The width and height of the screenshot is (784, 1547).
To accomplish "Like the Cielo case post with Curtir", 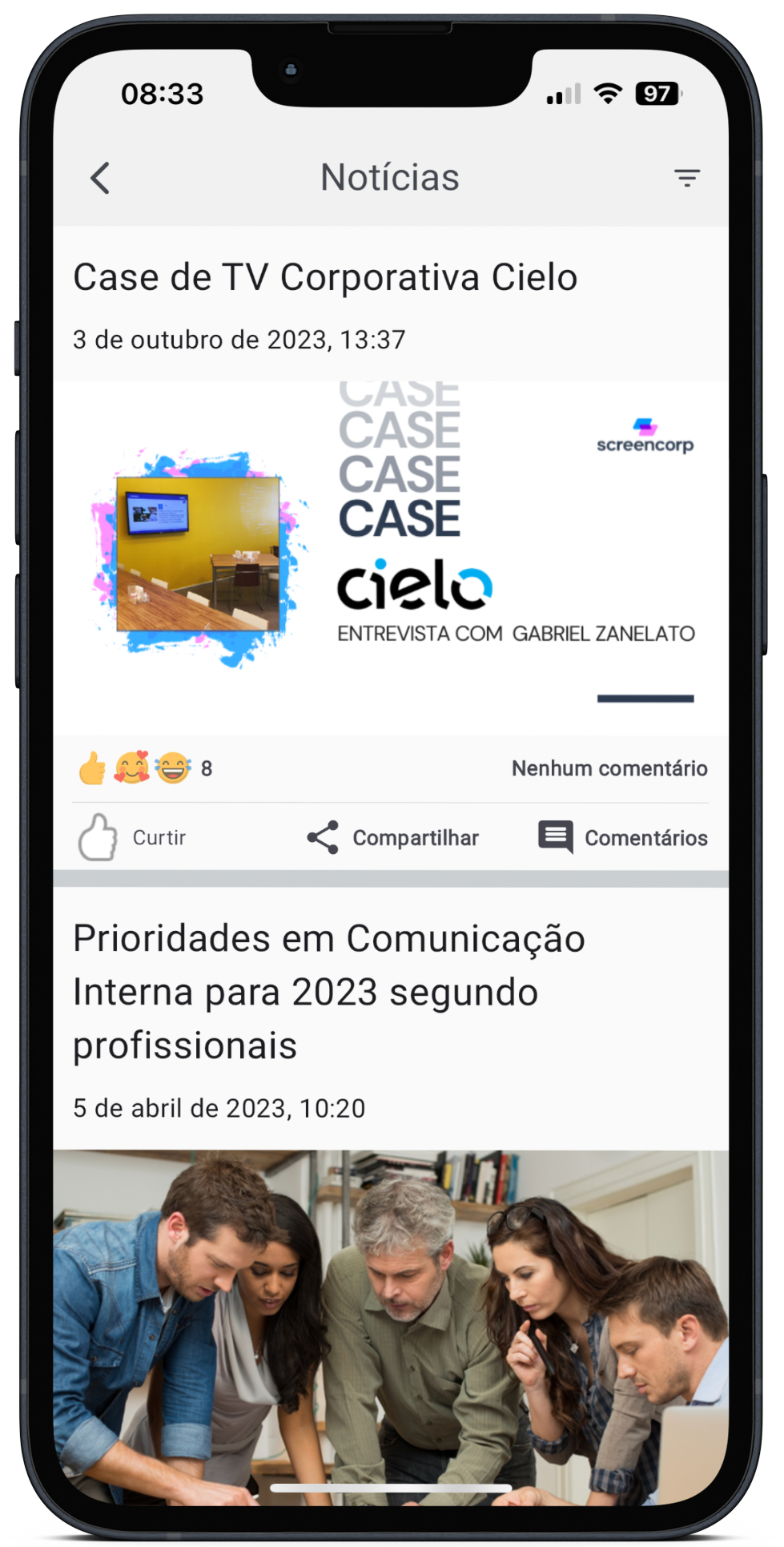I will point(132,837).
